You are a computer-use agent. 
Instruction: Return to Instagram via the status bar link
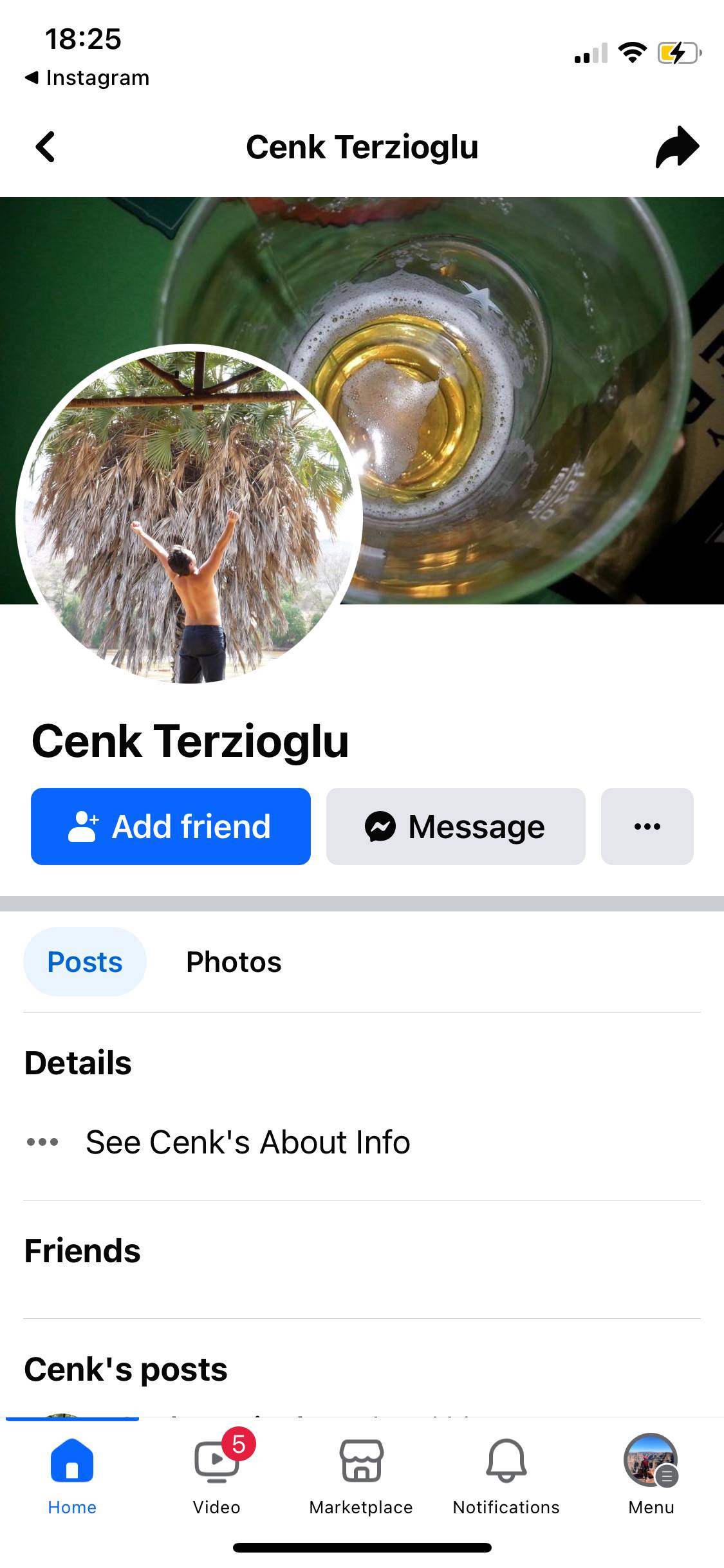[x=88, y=78]
